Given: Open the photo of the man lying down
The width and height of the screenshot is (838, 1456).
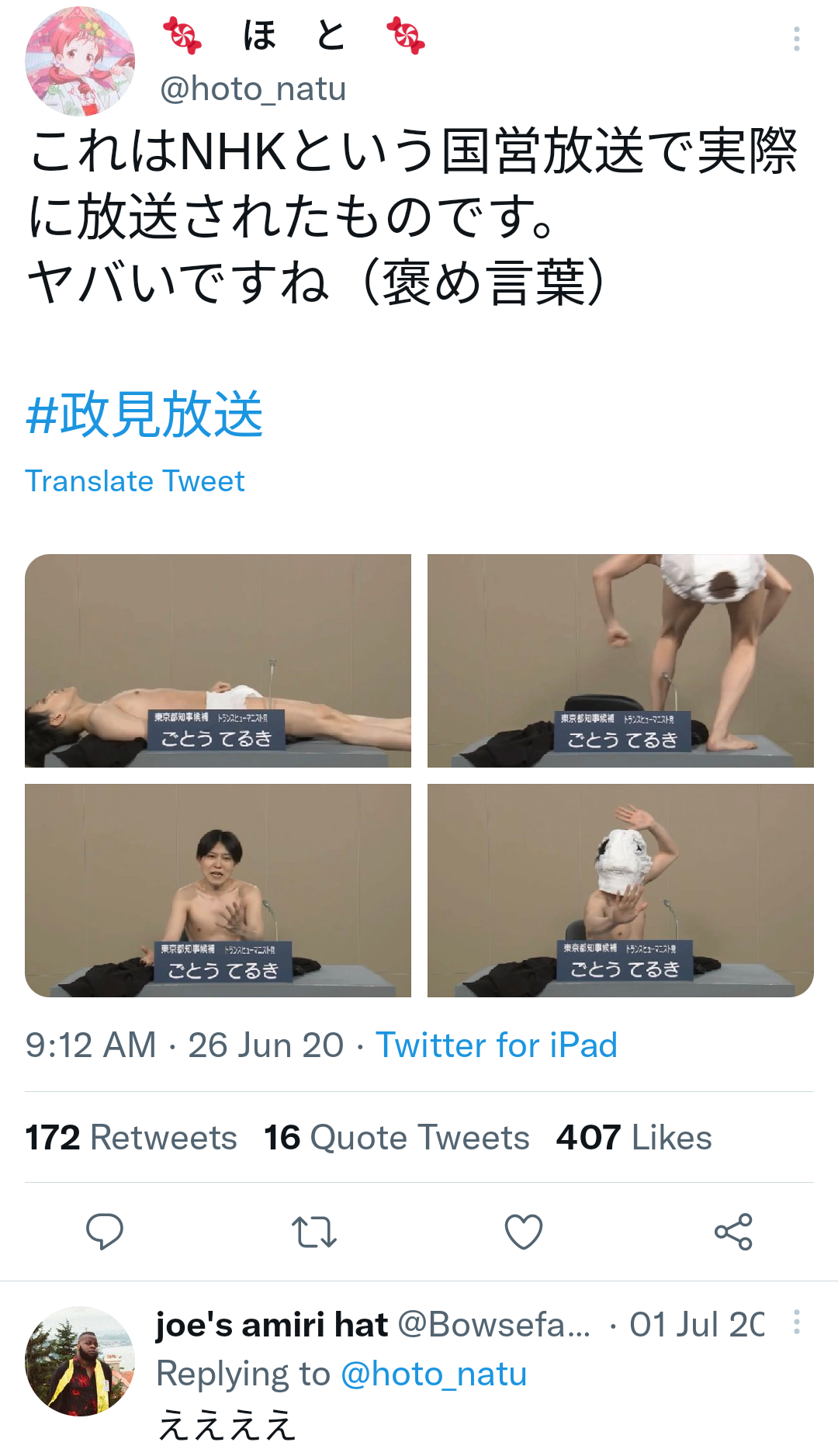Looking at the screenshot, I should 218,660.
